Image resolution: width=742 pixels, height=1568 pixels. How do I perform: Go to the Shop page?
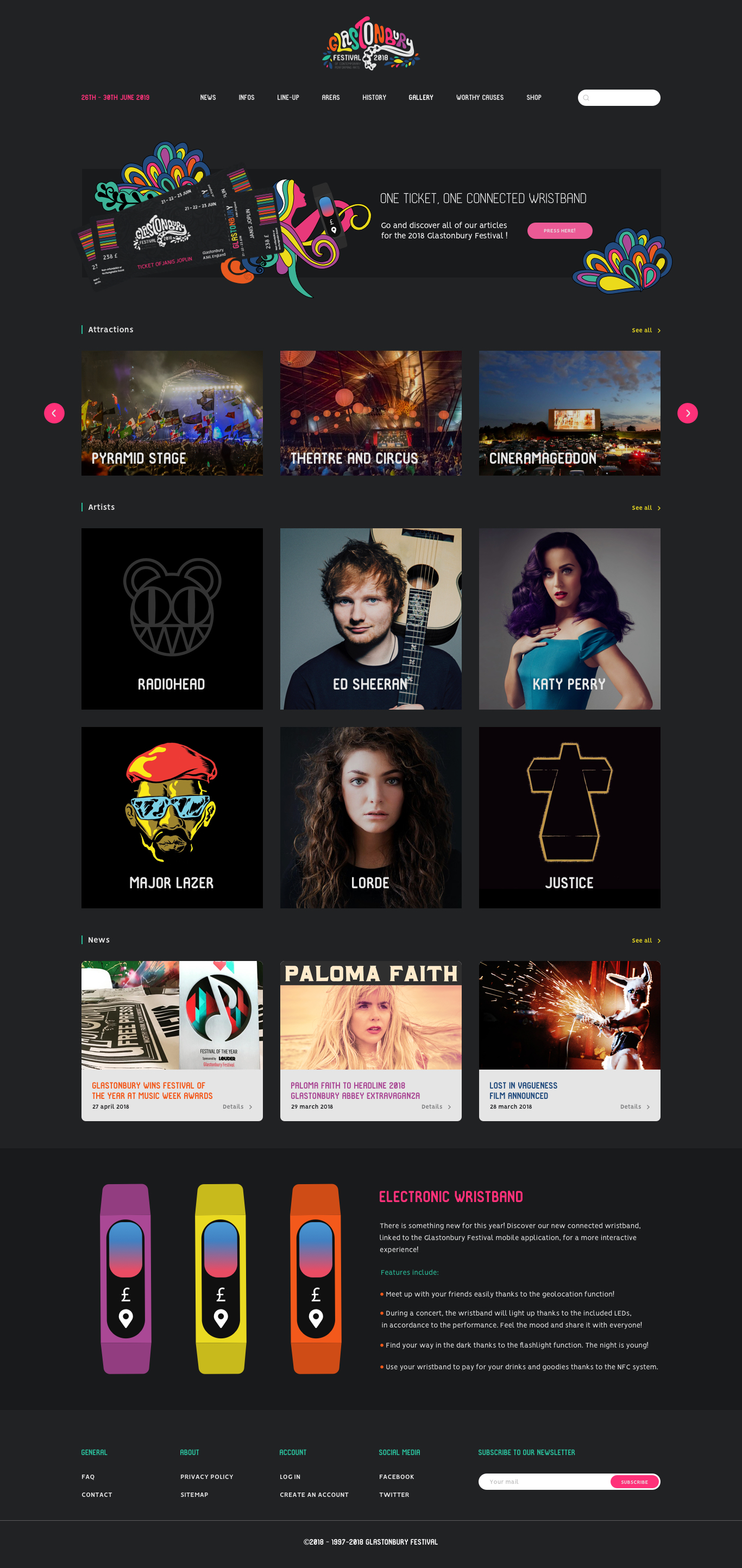point(533,97)
